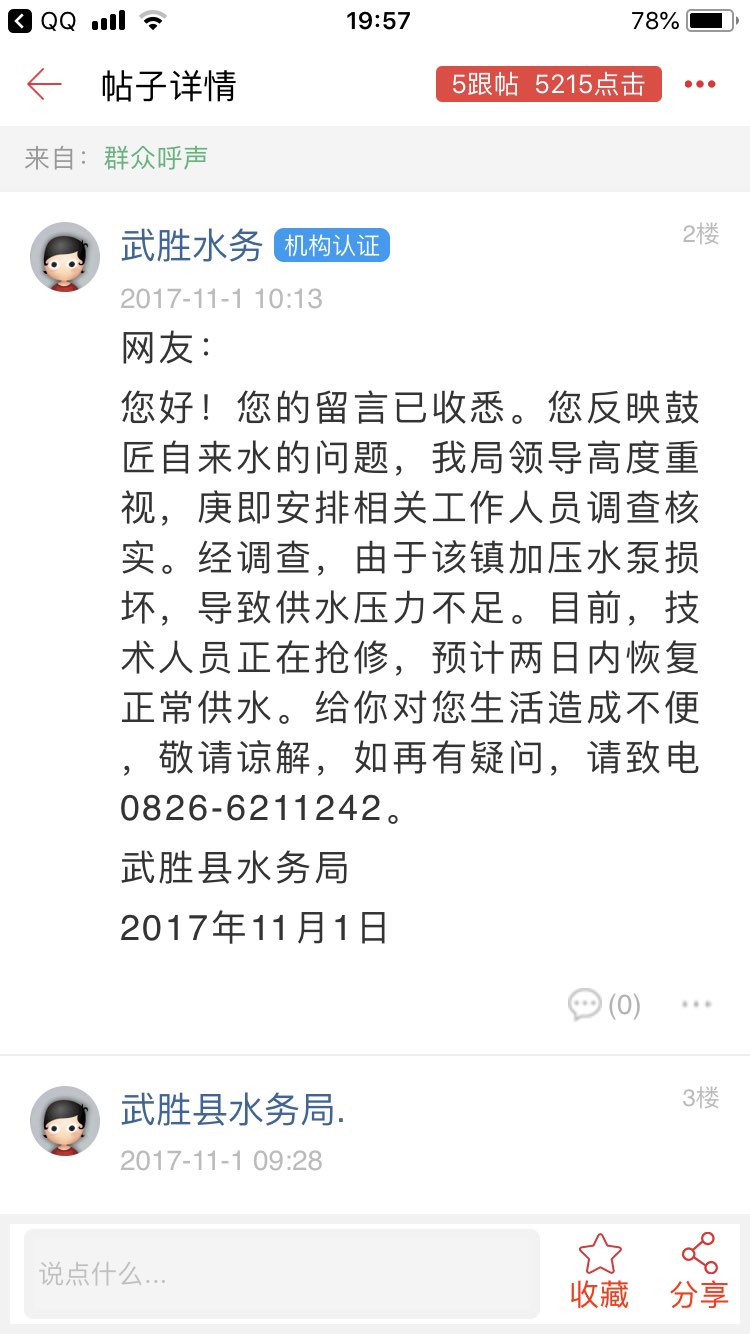Image resolution: width=750 pixels, height=1334 pixels.
Task: Open 武胜县水务局. user profile
Action: click(232, 1110)
